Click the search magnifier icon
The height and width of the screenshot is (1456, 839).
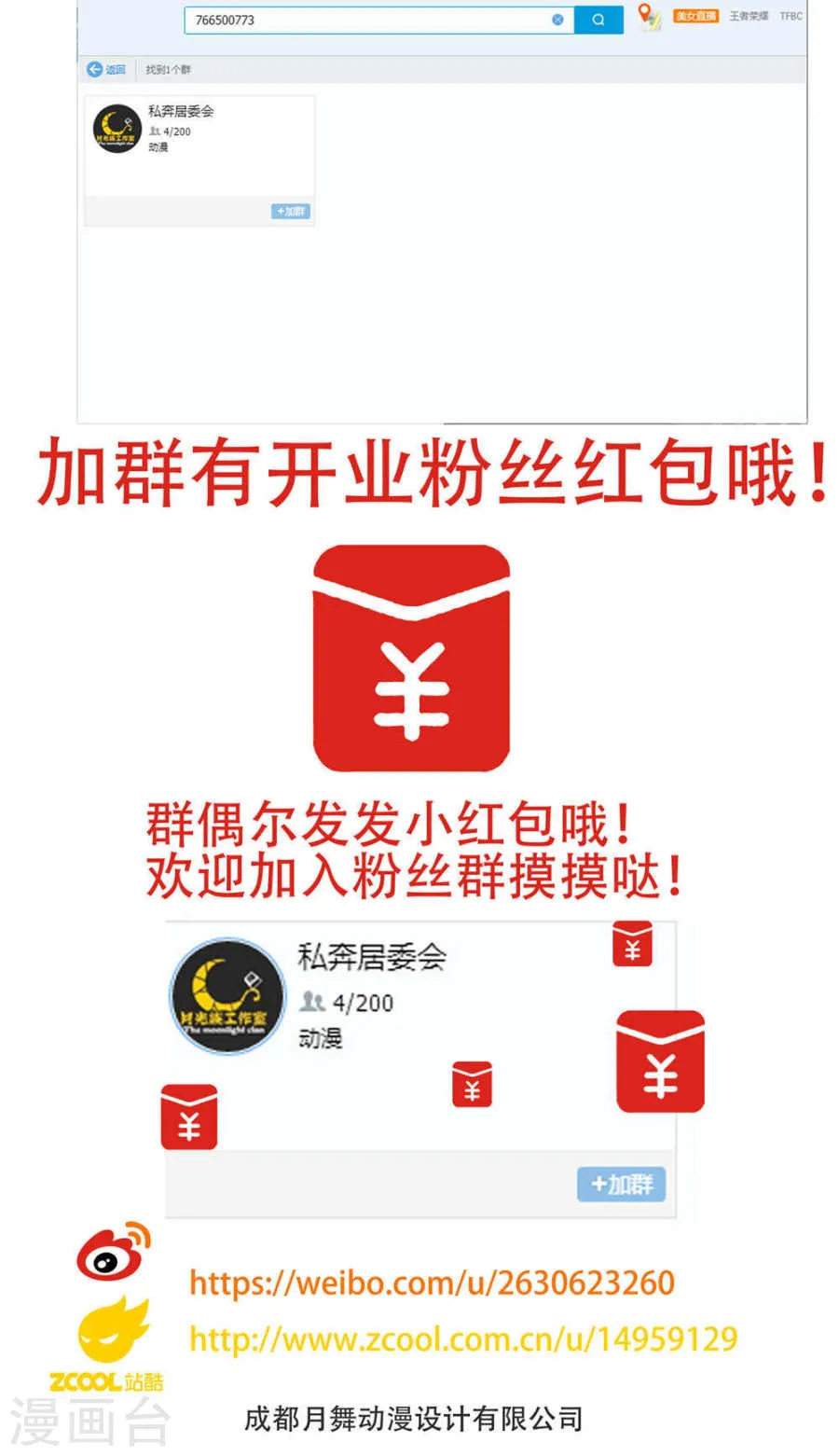pyautogui.click(x=598, y=20)
